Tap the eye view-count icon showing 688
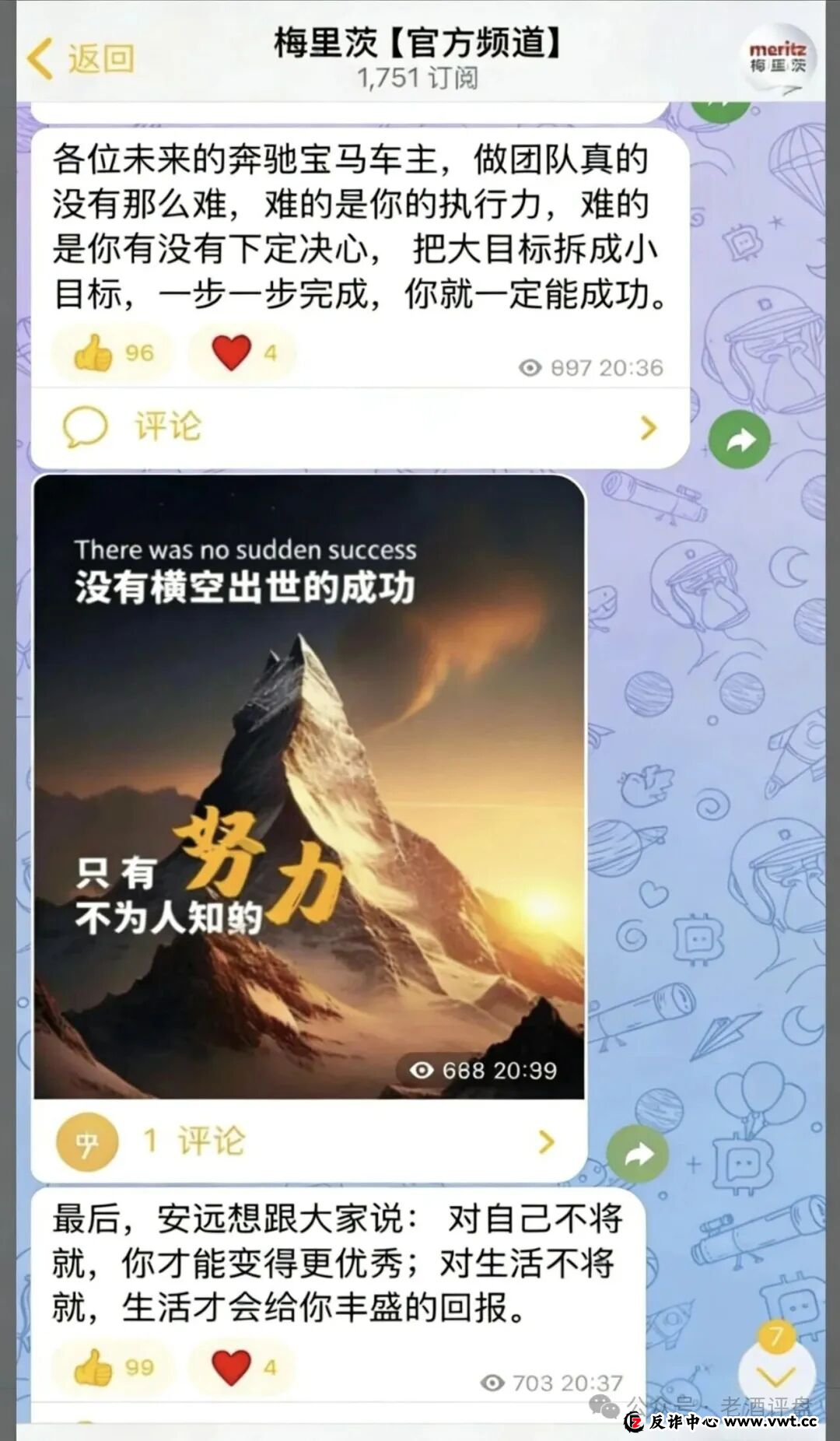The width and height of the screenshot is (840, 1441). tap(422, 1070)
